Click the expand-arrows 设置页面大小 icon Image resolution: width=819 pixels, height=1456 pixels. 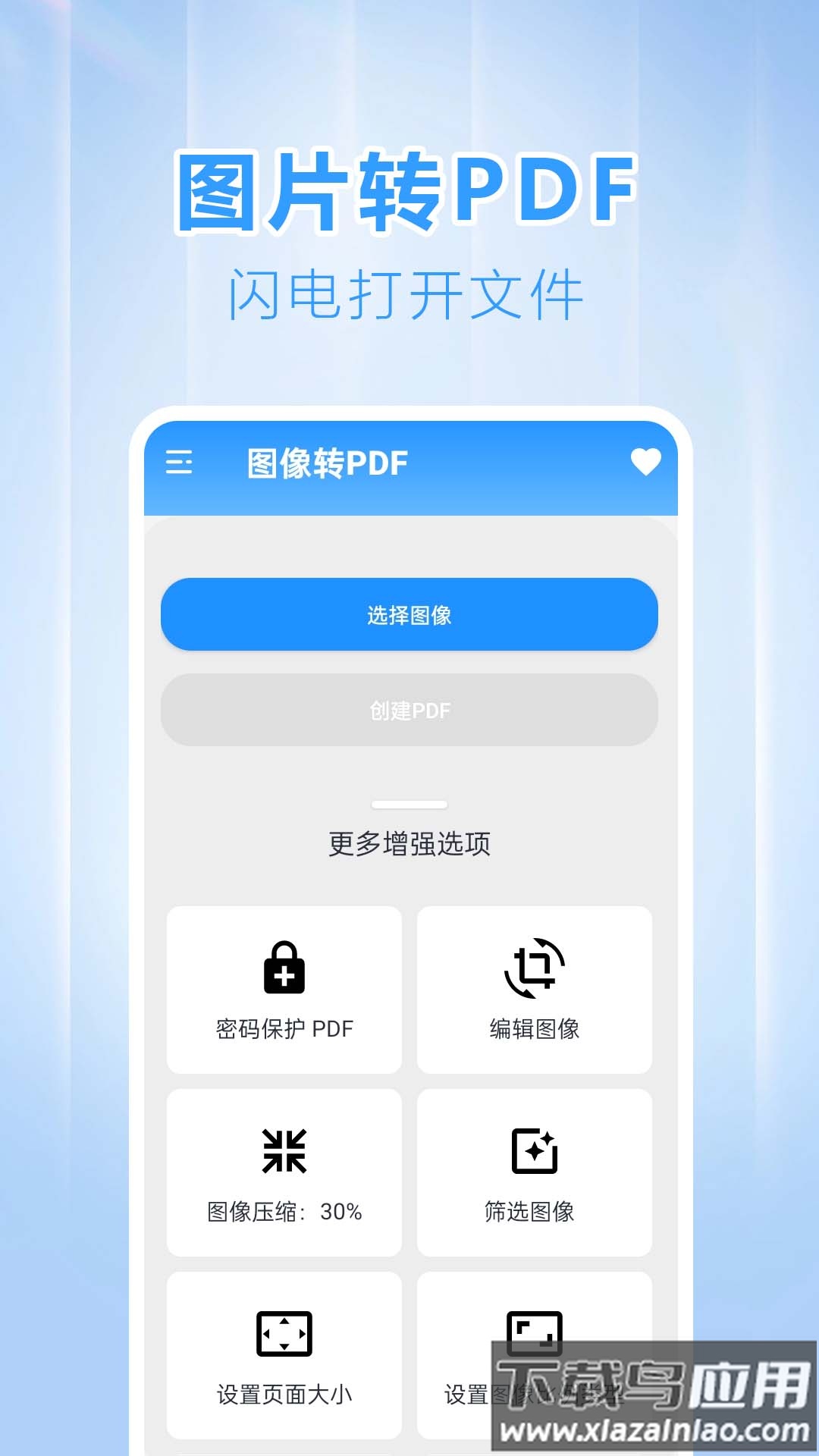point(284,1335)
